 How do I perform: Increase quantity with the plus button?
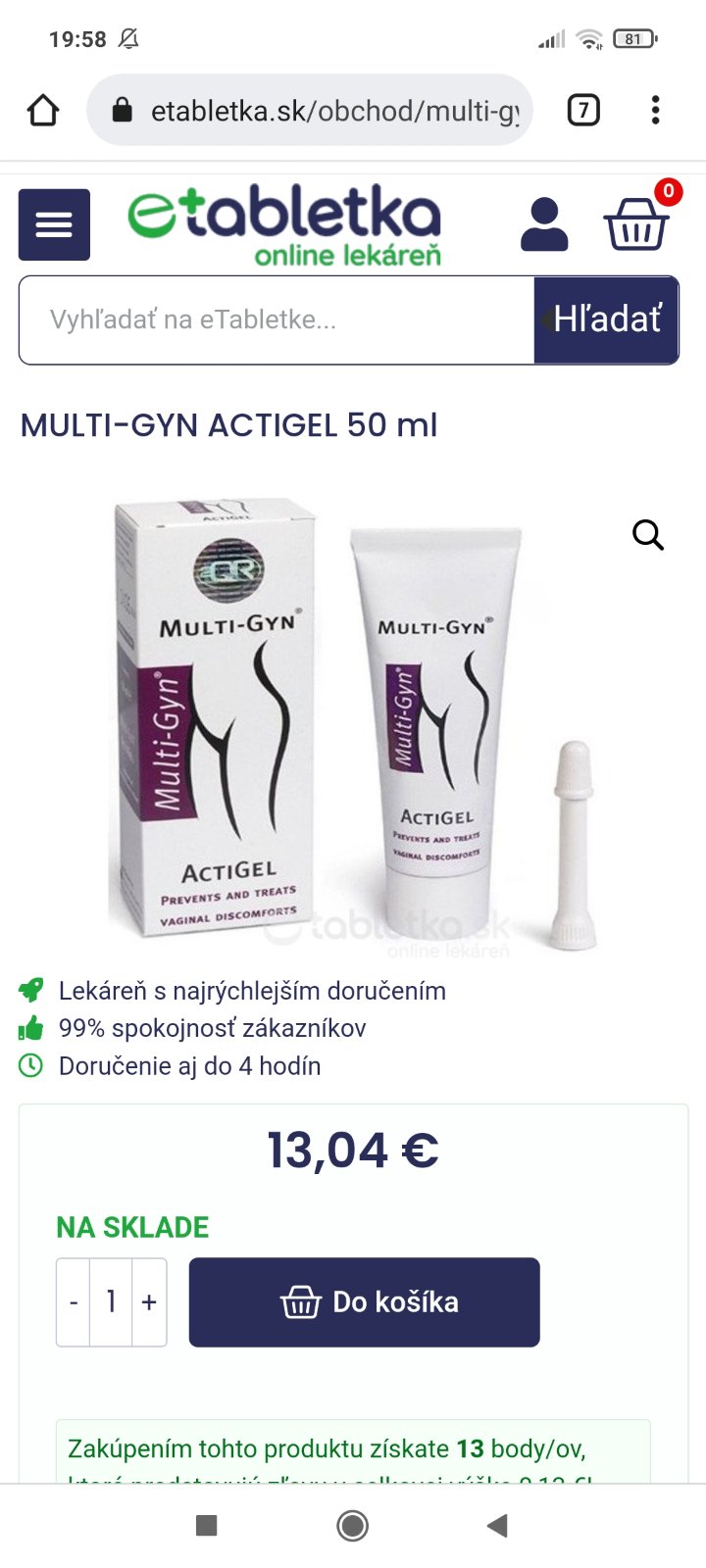[x=149, y=1302]
